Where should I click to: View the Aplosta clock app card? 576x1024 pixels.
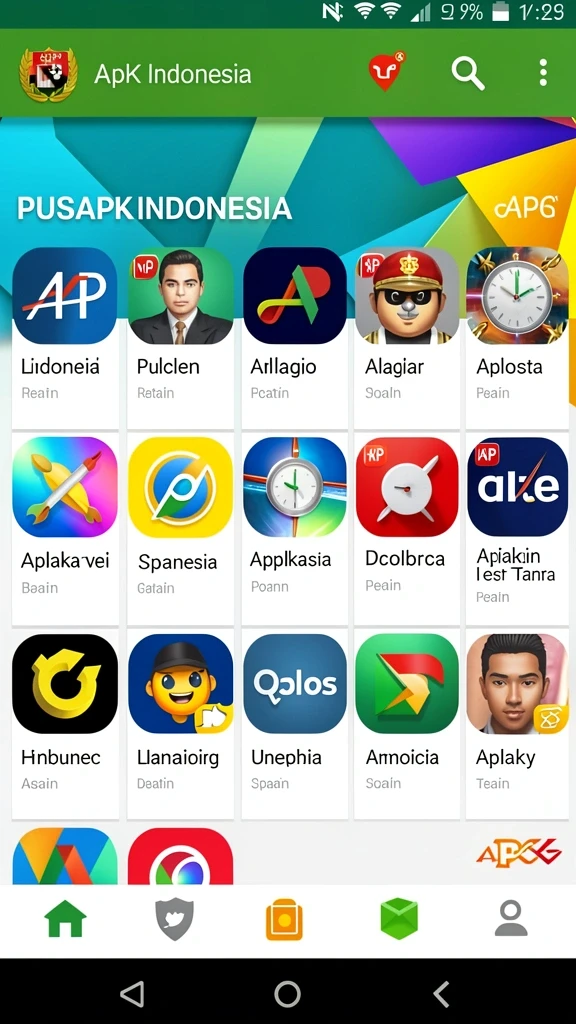pos(517,337)
